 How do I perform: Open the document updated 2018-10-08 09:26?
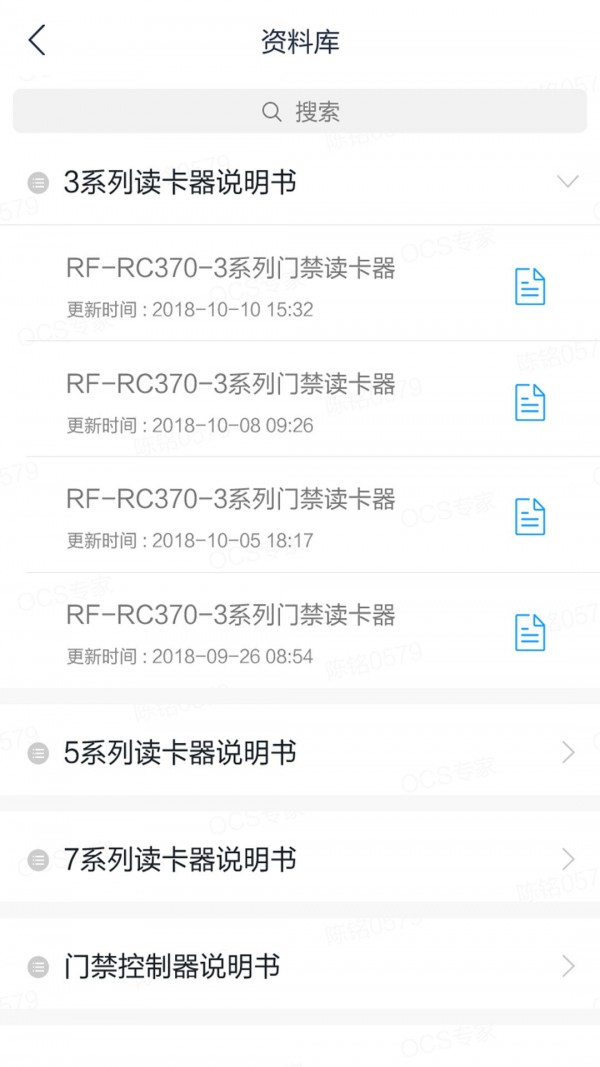[x=300, y=399]
